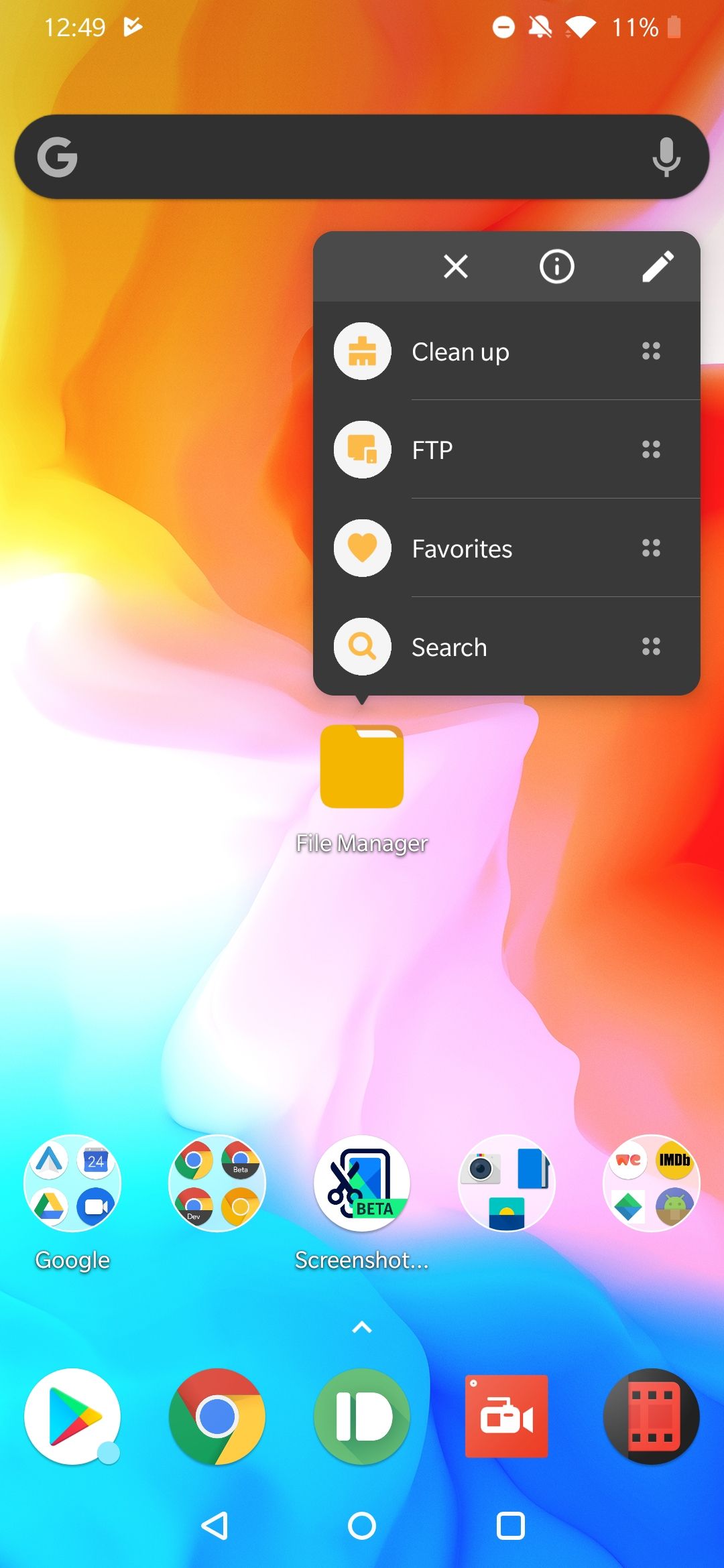This screenshot has height=1568, width=724.
Task: Tap the red screen recorder dock icon
Action: click(507, 1416)
